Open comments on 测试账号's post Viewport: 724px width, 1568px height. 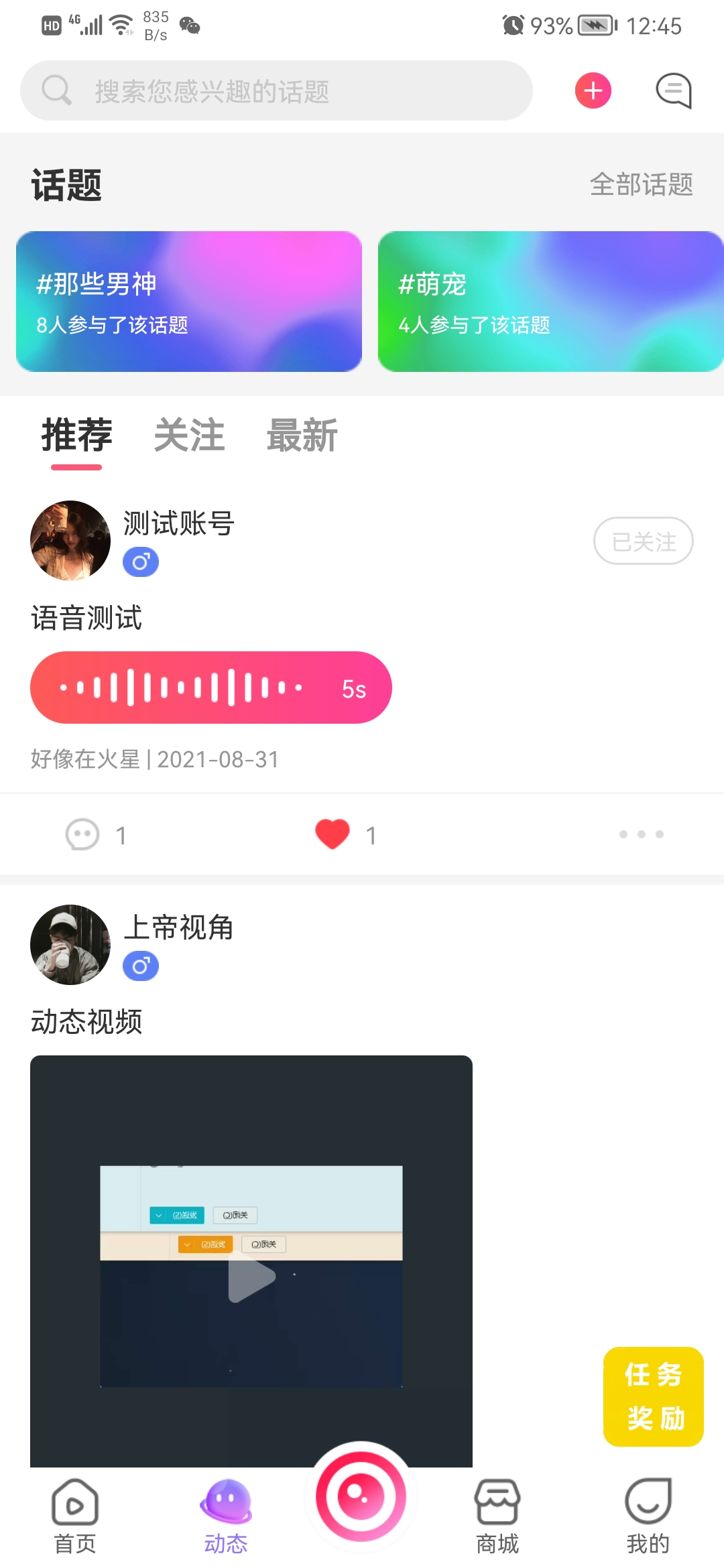tap(83, 835)
